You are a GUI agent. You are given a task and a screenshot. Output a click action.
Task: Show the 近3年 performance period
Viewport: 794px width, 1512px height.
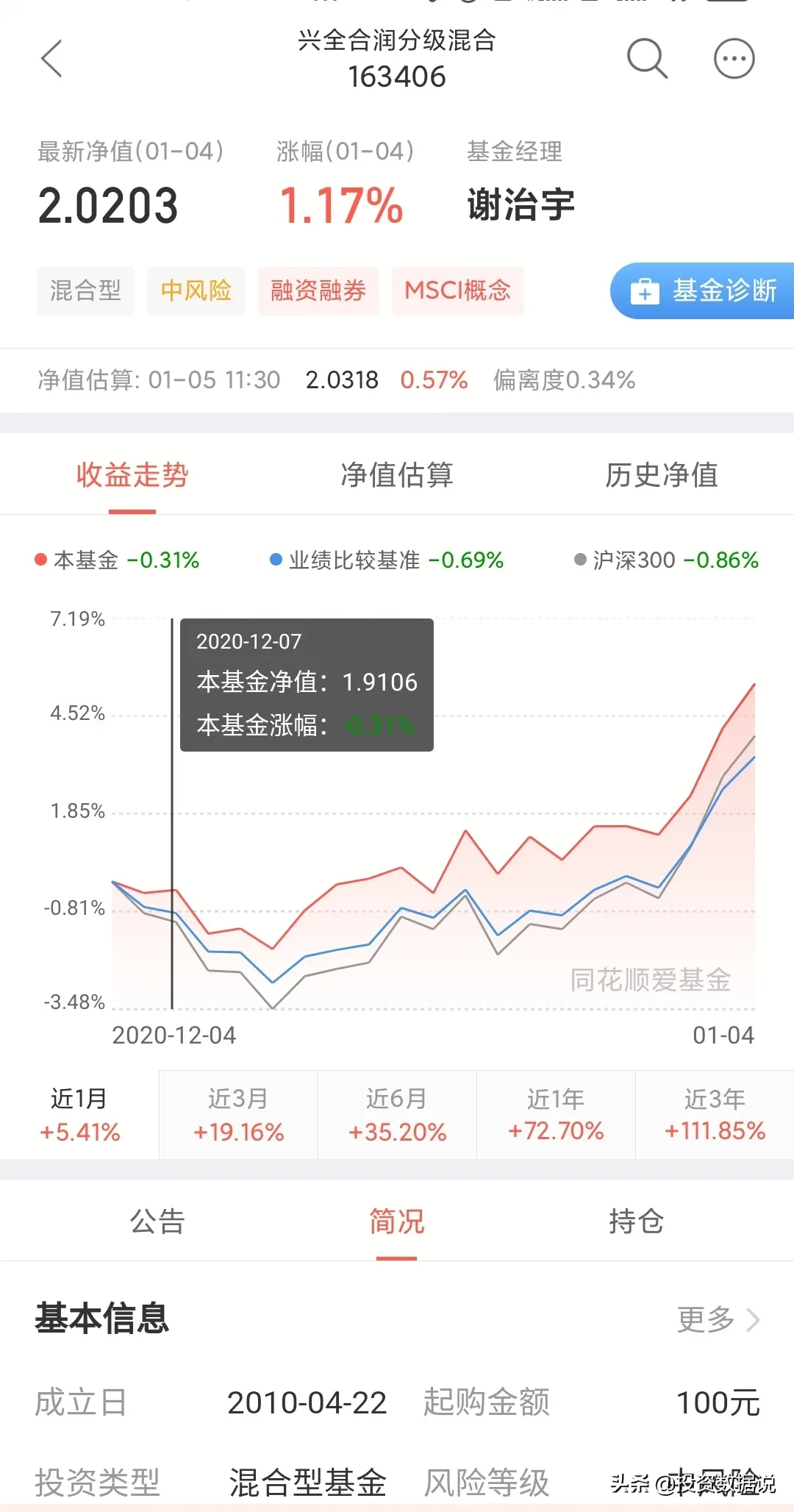tap(715, 1115)
